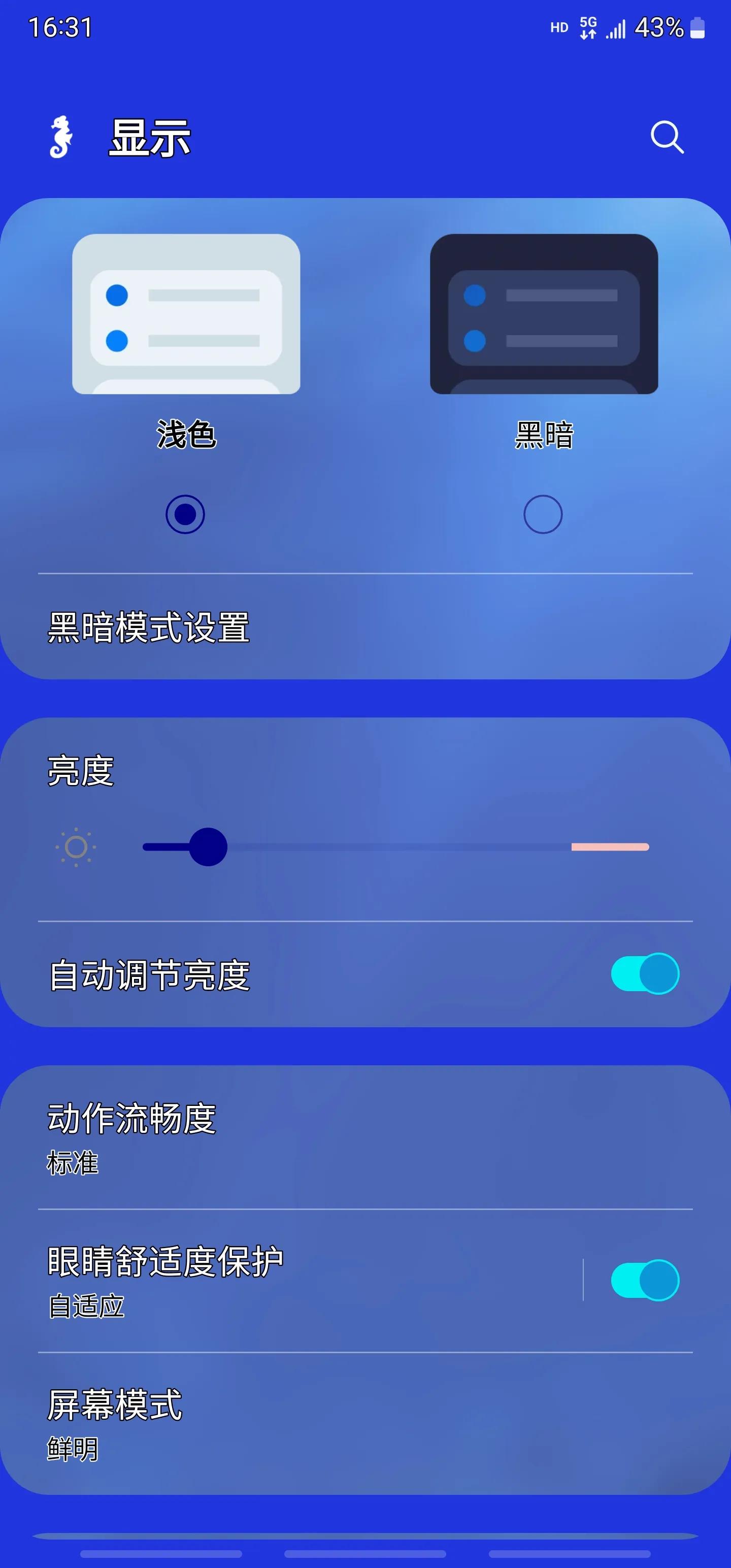Screen dimensions: 731x1568
Task: Disable the 眼睛舒适度保护 switch
Action: point(645,1280)
